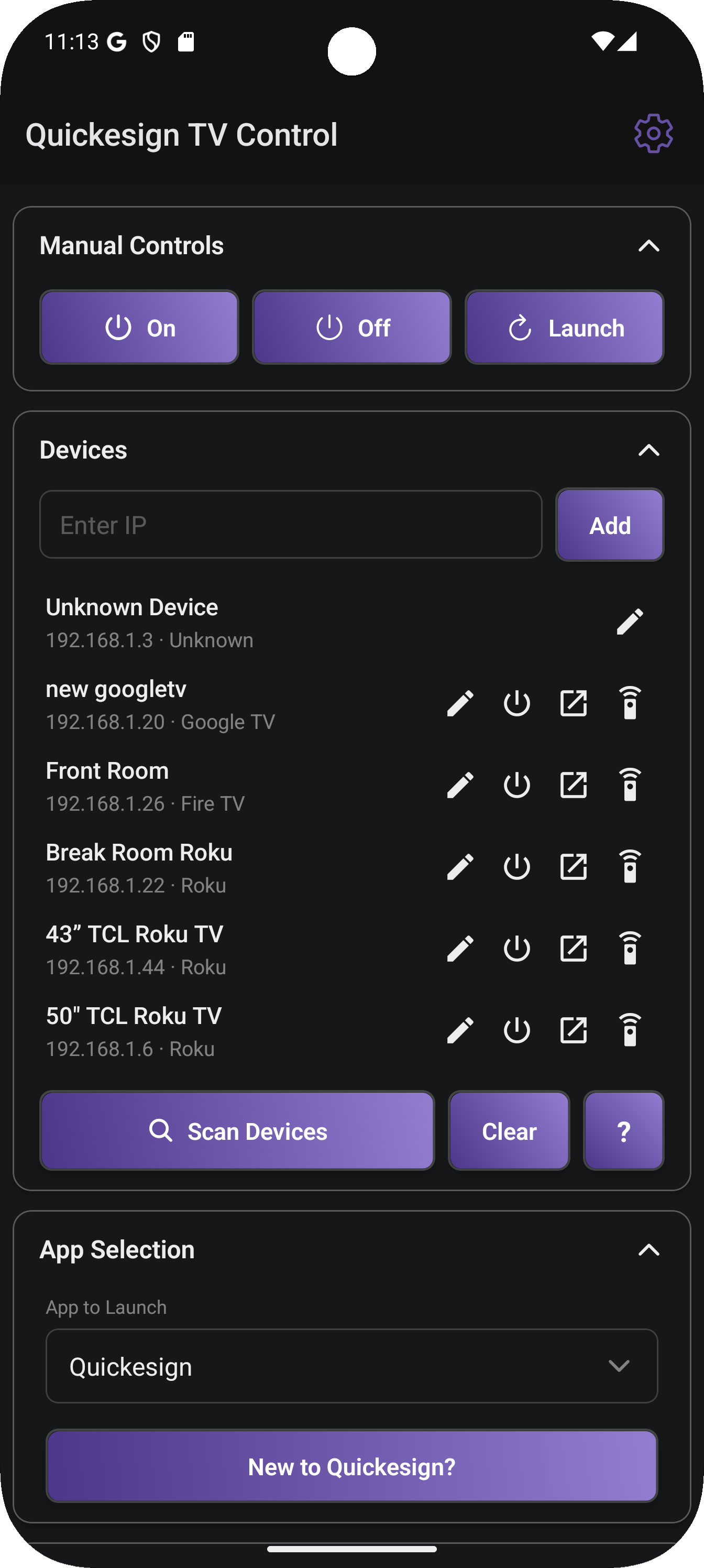704x1568 pixels.
Task: Open the question mark help button
Action: tap(623, 1131)
